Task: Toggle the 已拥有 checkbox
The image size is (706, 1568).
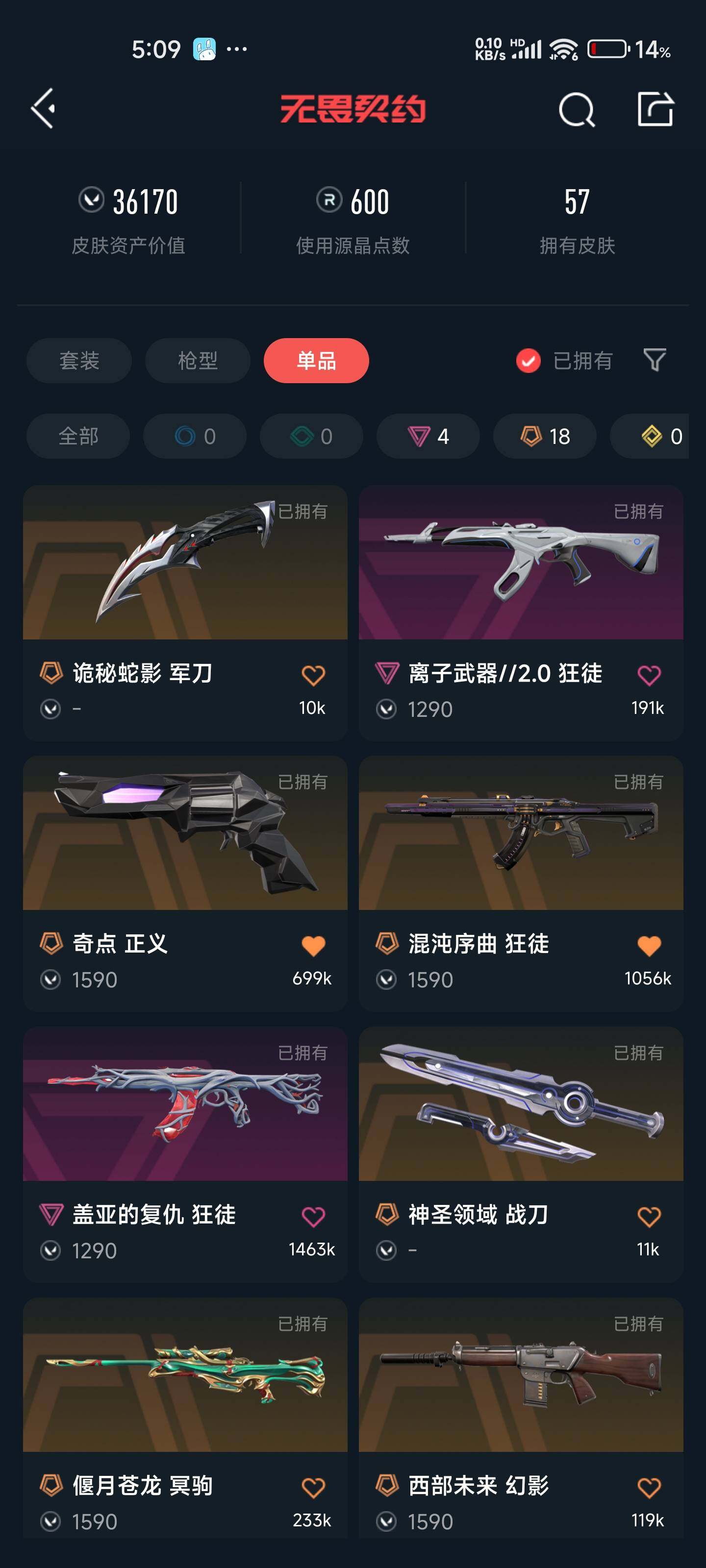Action: point(528,360)
